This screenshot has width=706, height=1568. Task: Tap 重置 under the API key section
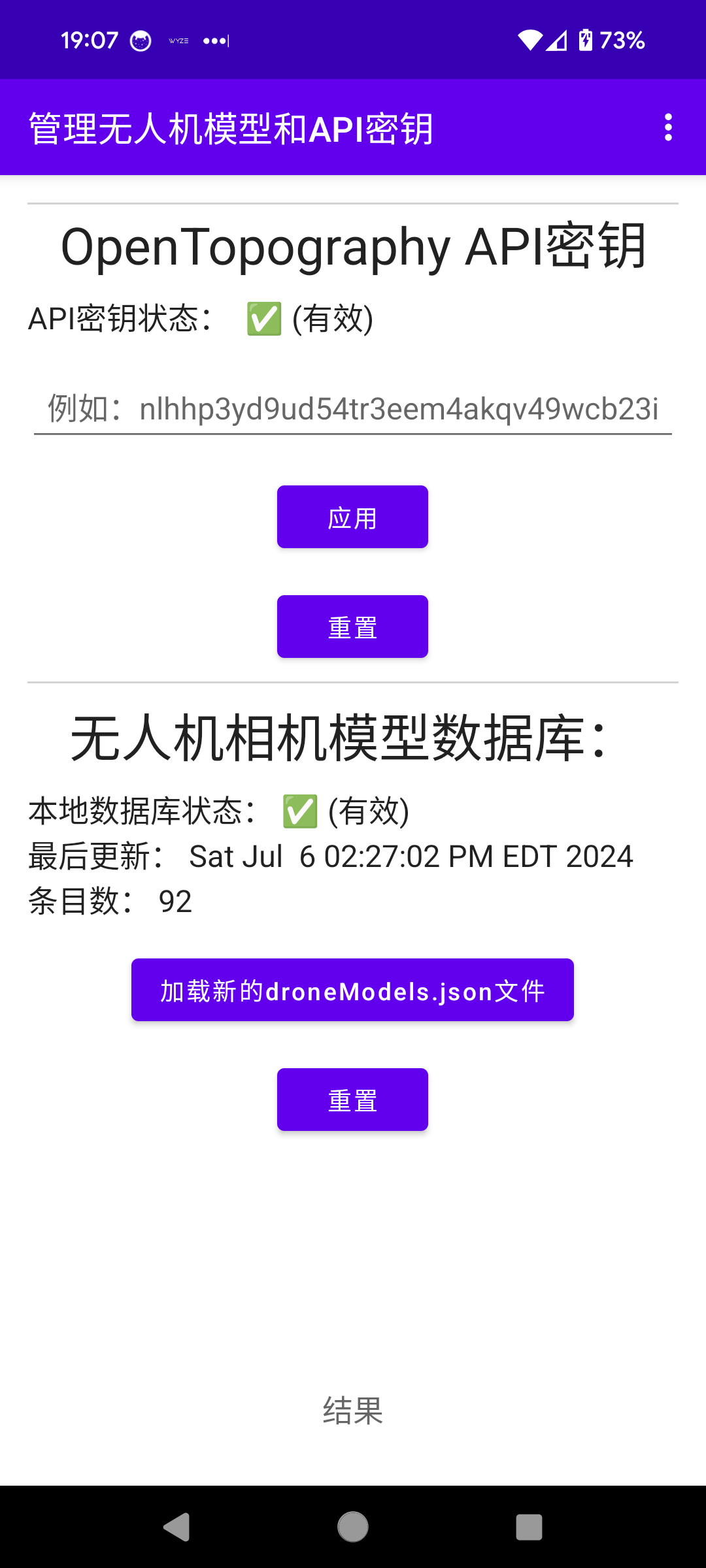(352, 627)
